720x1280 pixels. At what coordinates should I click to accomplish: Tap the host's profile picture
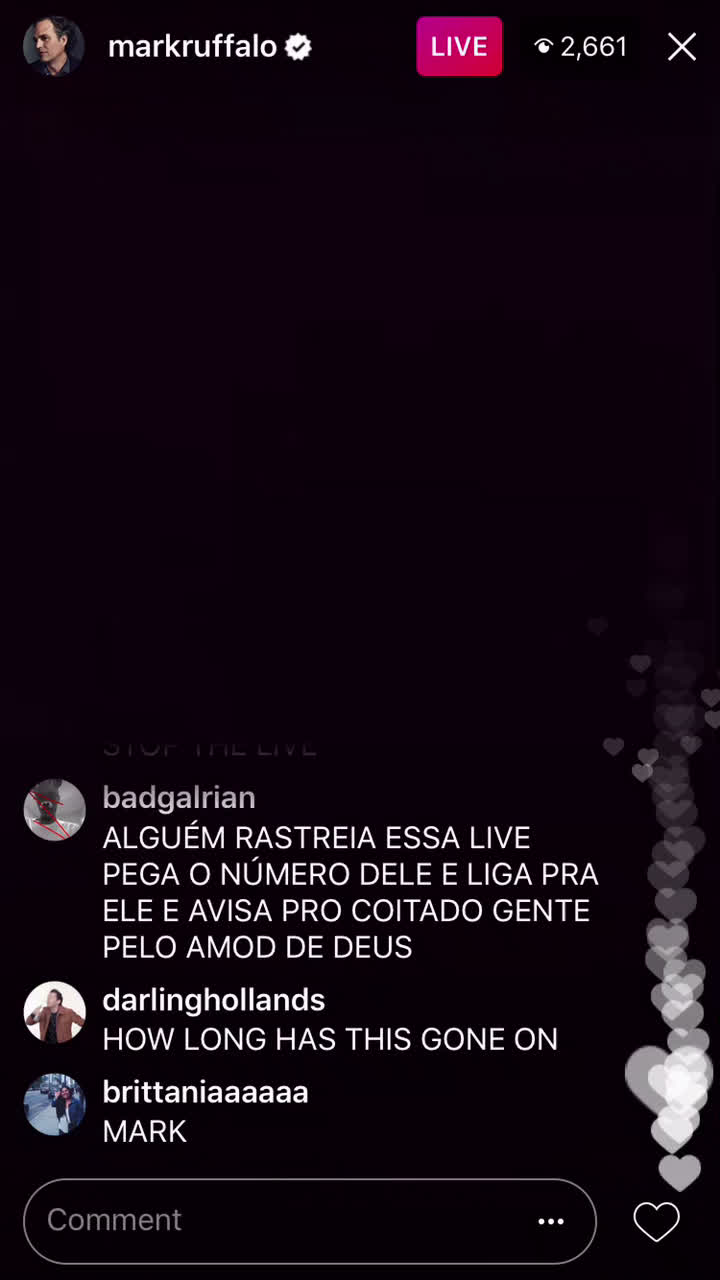(x=53, y=46)
